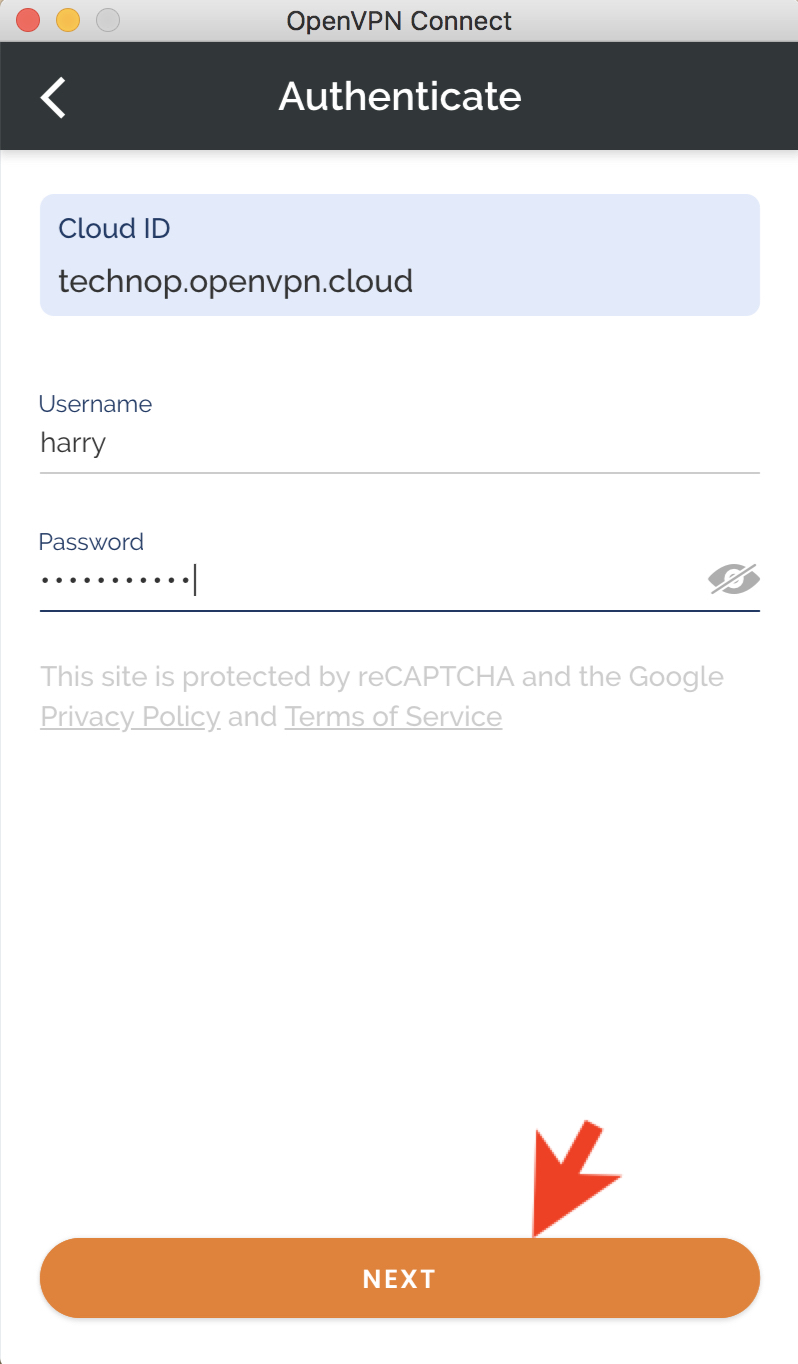Open the Terms of Service link
This screenshot has height=1364, width=798.
[393, 717]
